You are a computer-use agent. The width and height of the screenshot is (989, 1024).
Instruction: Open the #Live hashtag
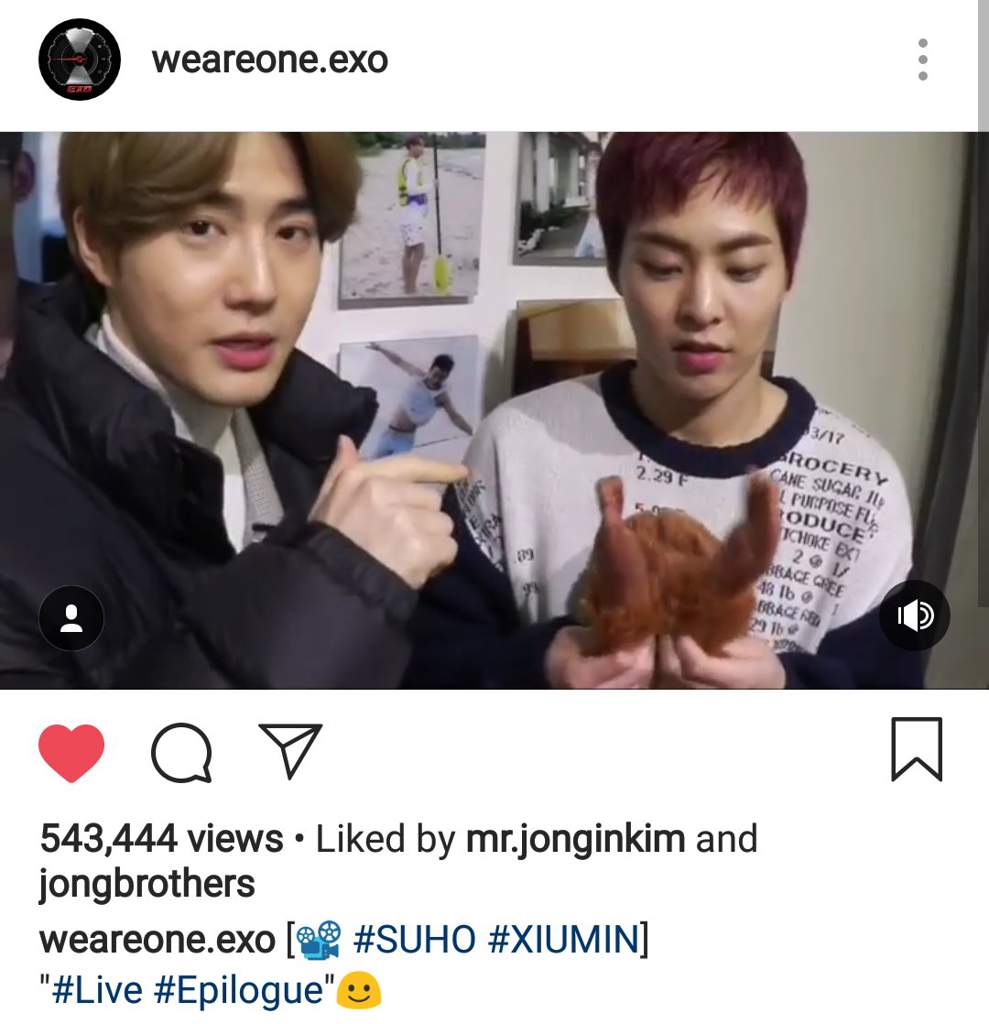96,991
